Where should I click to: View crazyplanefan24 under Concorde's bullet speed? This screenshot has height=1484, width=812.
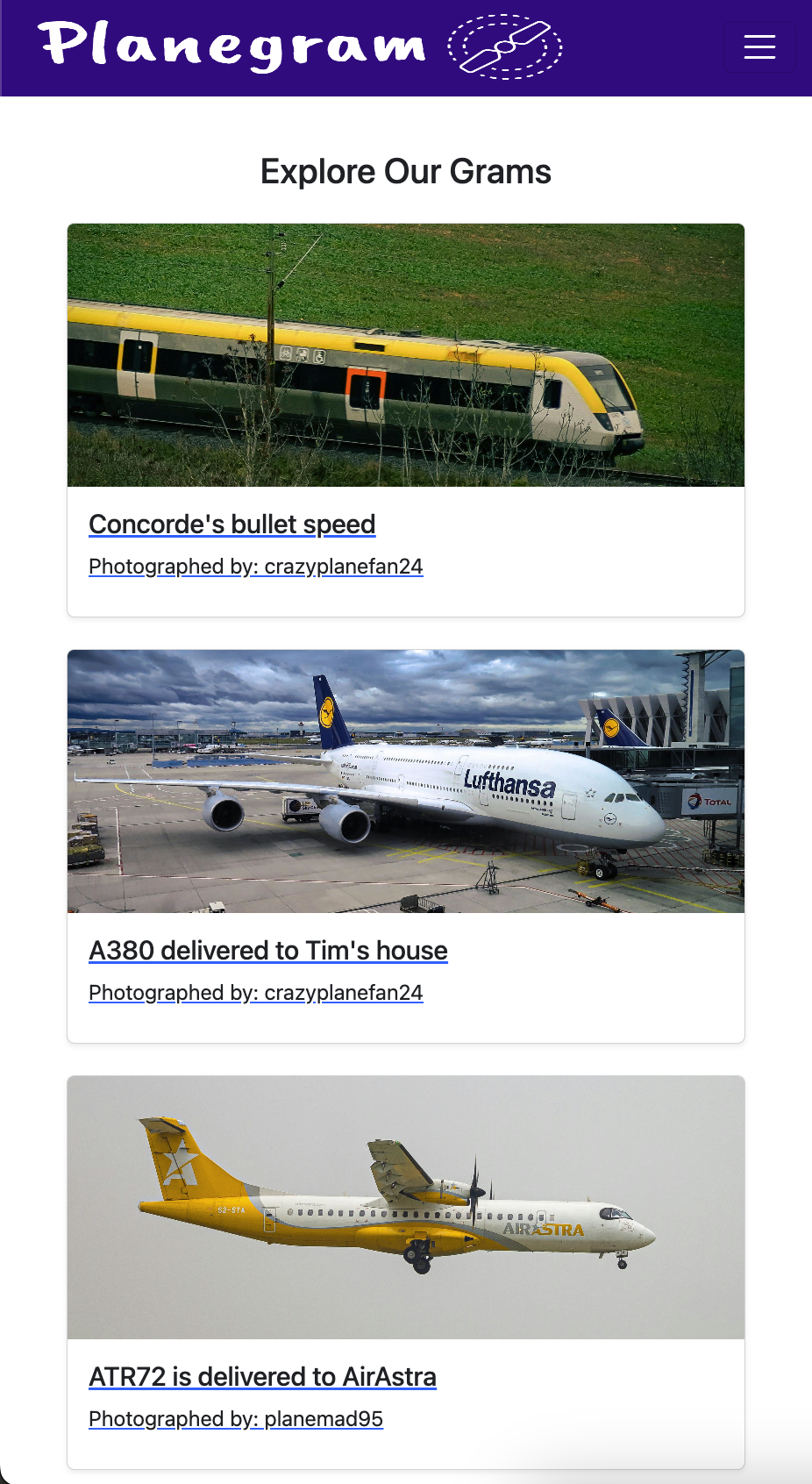pyautogui.click(x=256, y=567)
